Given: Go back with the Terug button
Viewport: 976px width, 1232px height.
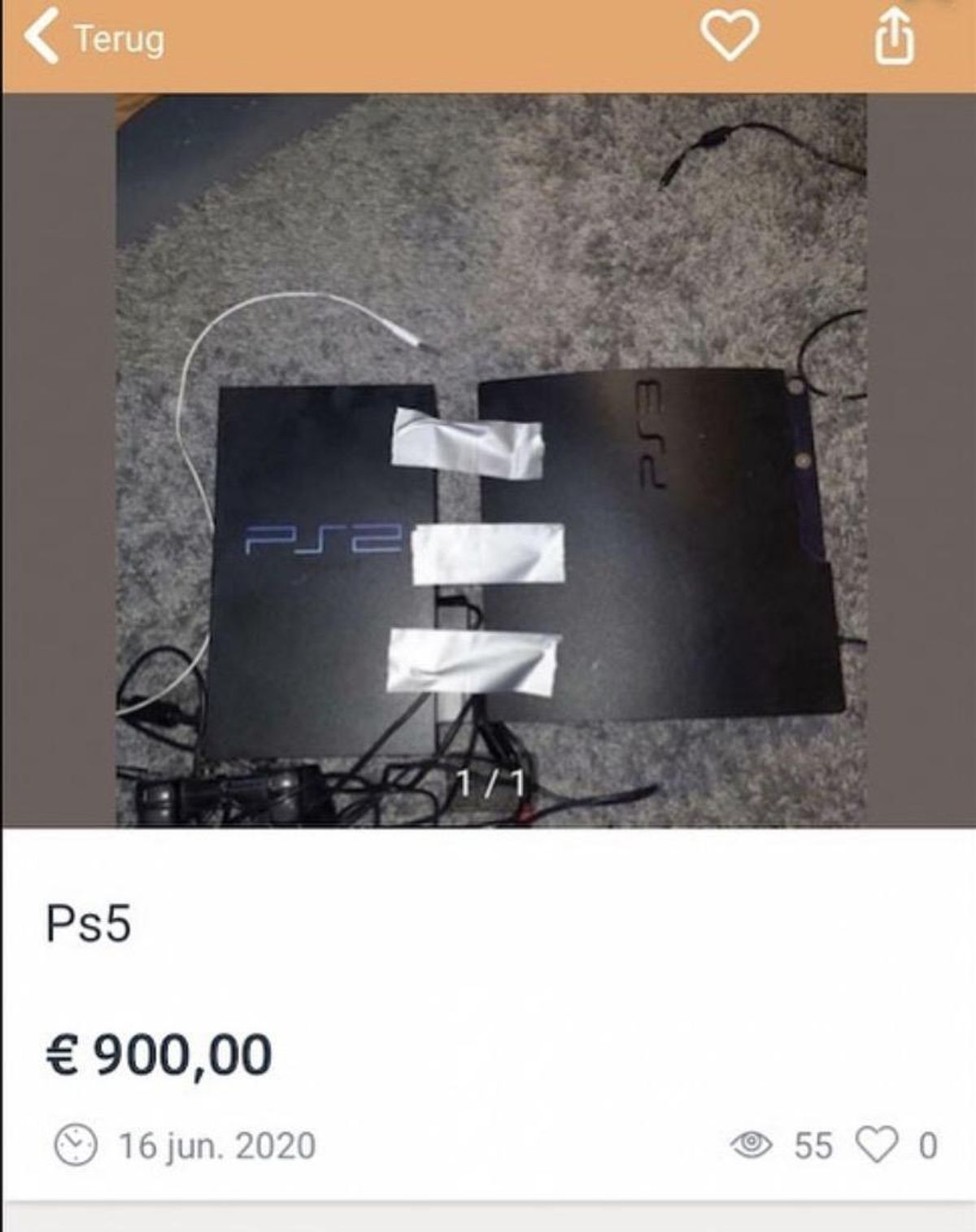Looking at the screenshot, I should (x=94, y=38).
